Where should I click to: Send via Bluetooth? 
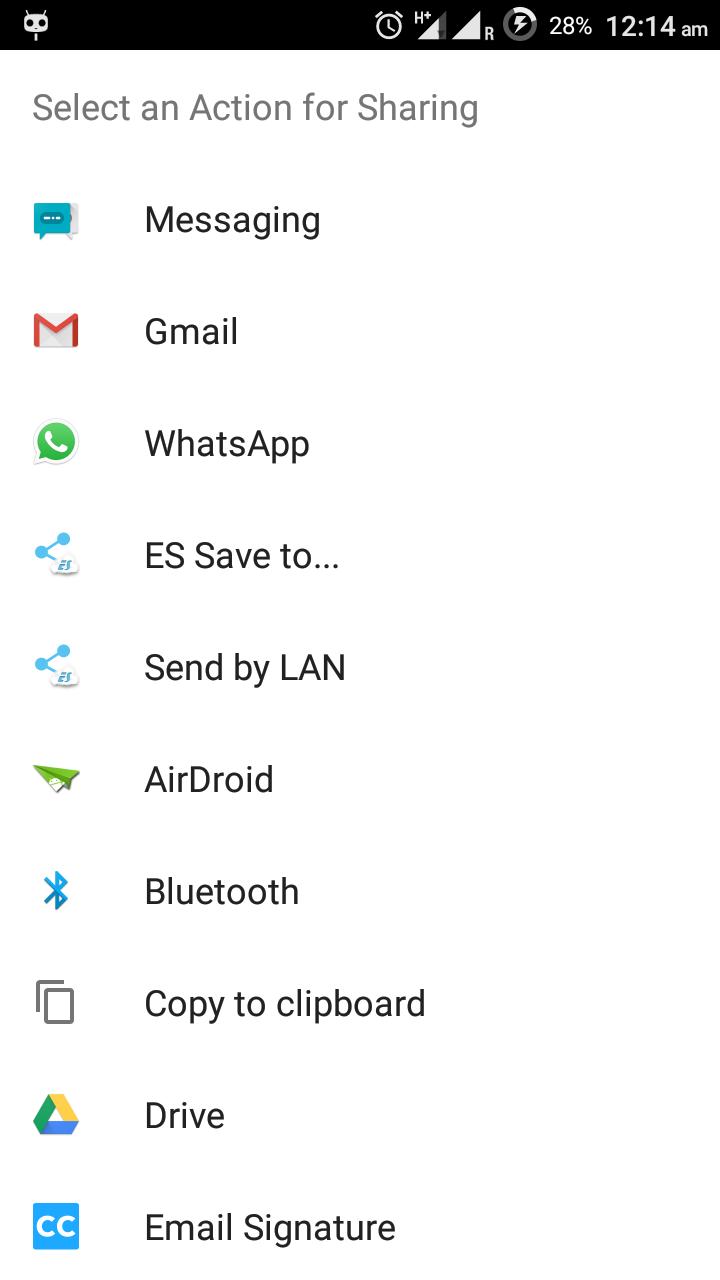222,892
